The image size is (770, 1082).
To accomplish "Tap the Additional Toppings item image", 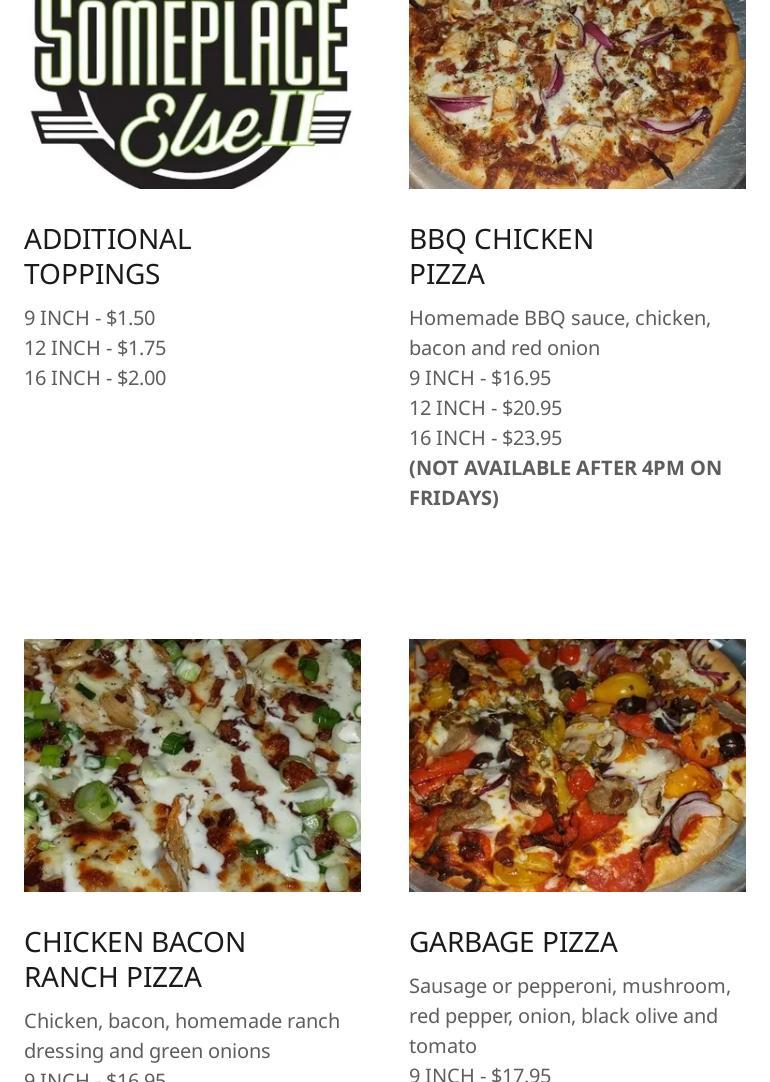I will pos(192,94).
